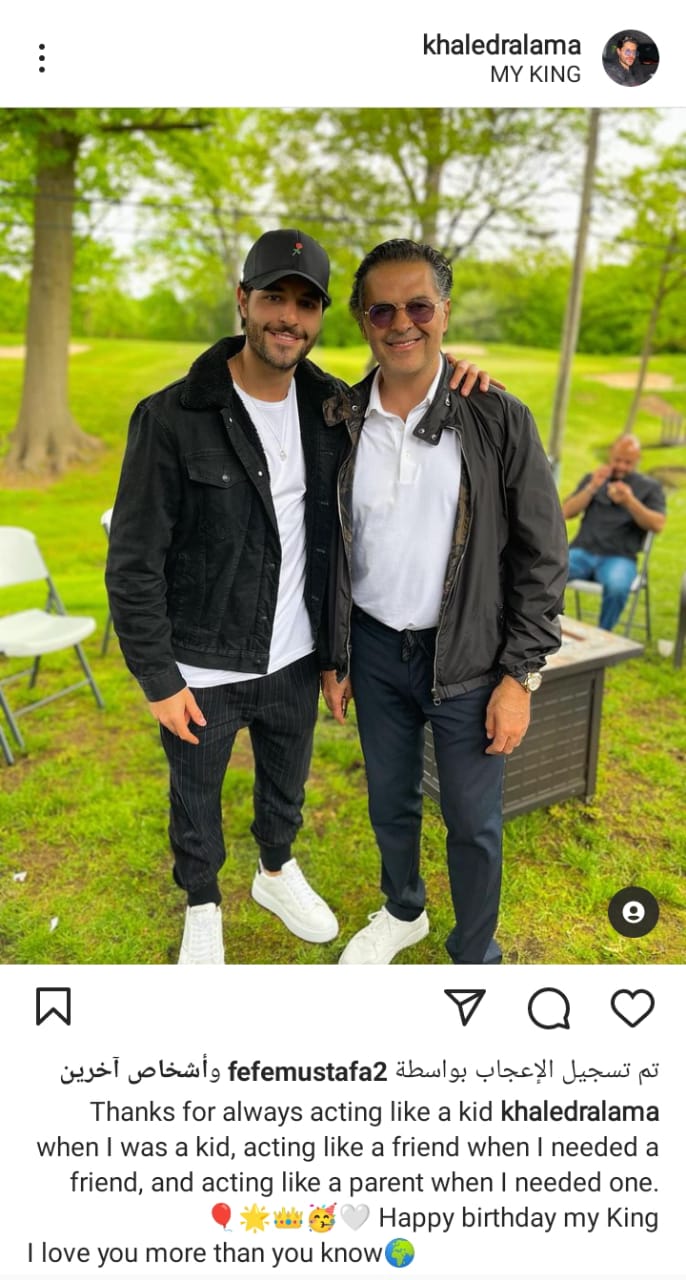Share post via the paper plane icon
Screen dimensions: 686x1280
pyautogui.click(x=465, y=1007)
